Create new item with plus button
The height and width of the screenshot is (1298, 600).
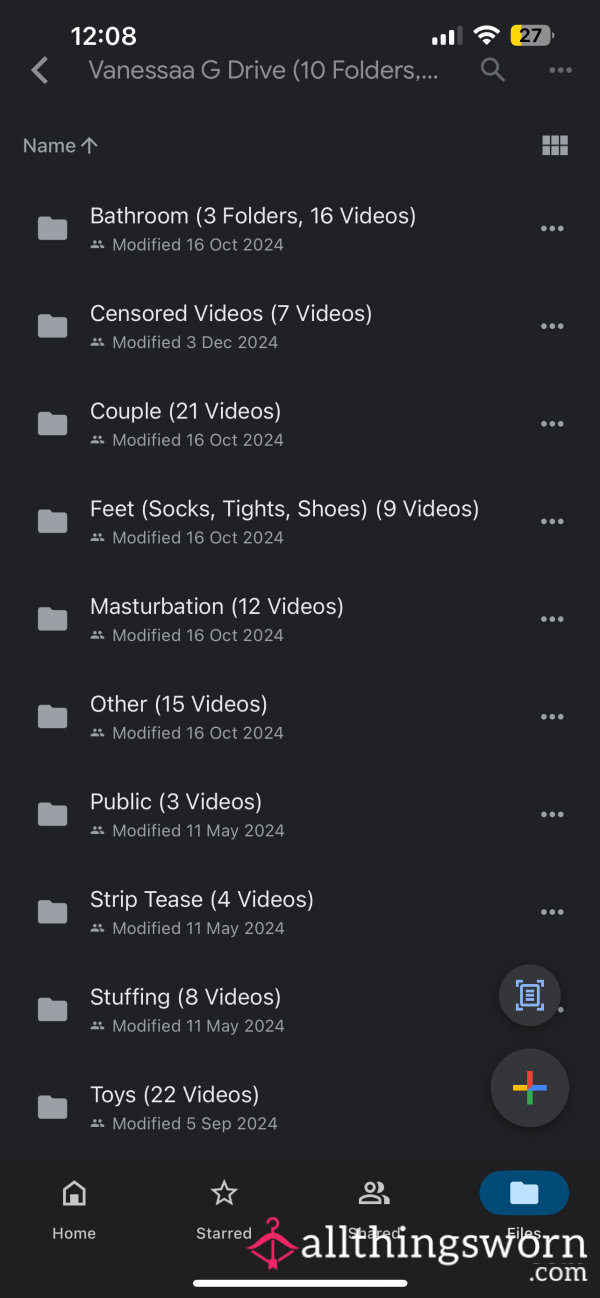pos(530,1088)
